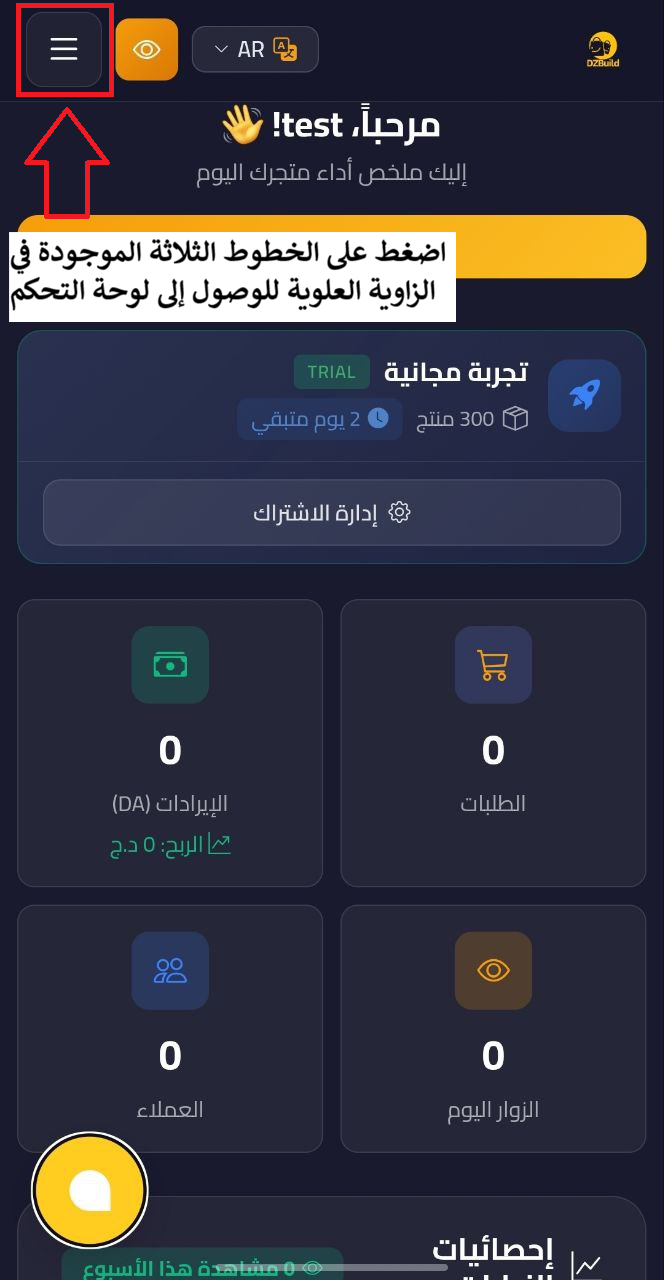Viewport: 664px width, 1280px height.
Task: Tap the orange eye preview button
Action: point(147,49)
